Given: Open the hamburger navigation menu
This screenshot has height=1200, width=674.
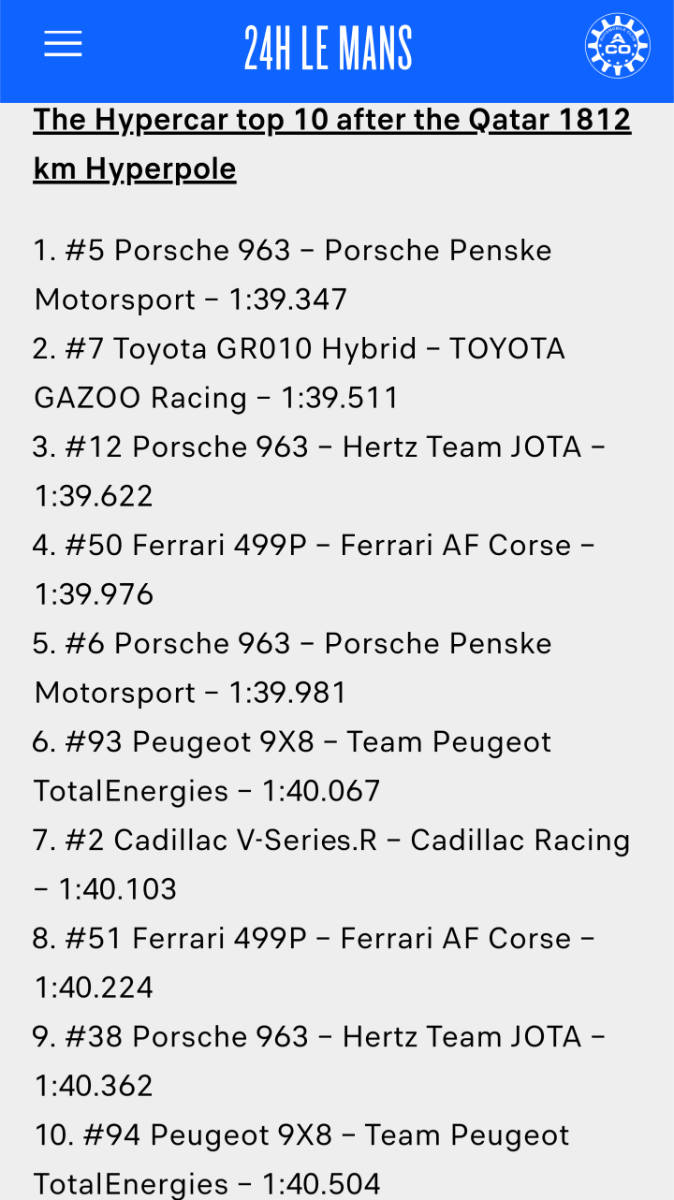Looking at the screenshot, I should 63,44.
